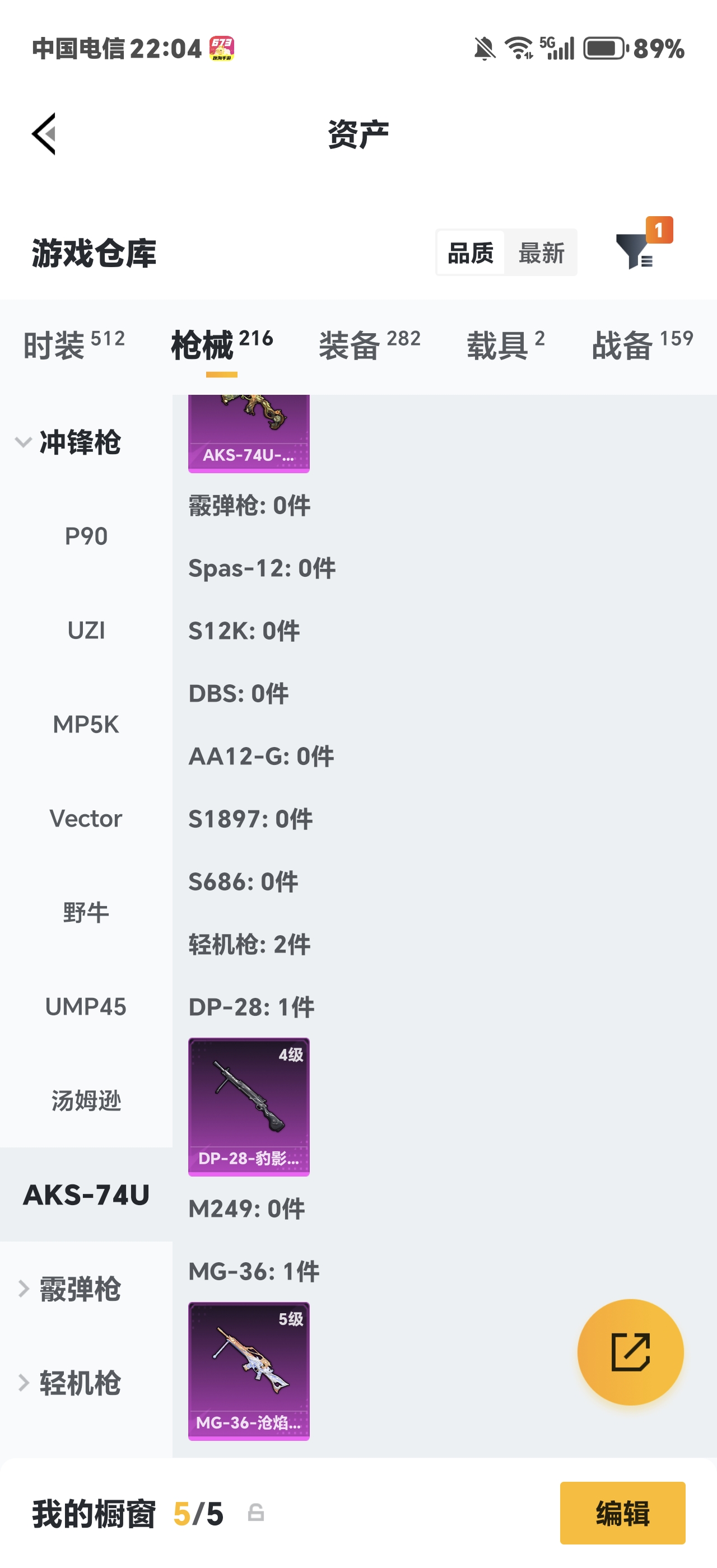Collapse the 冲锋枪 category

[68, 442]
